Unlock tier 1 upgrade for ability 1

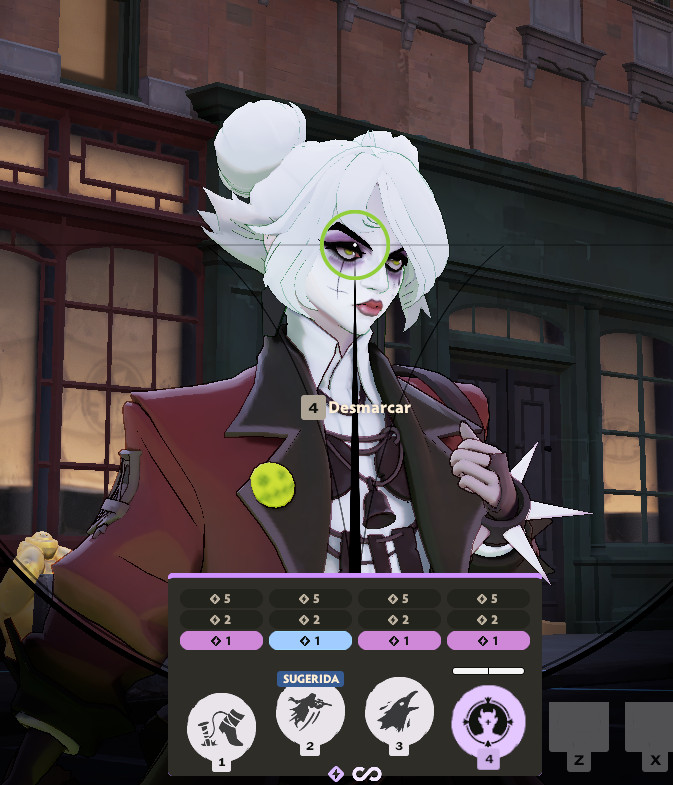coord(222,641)
